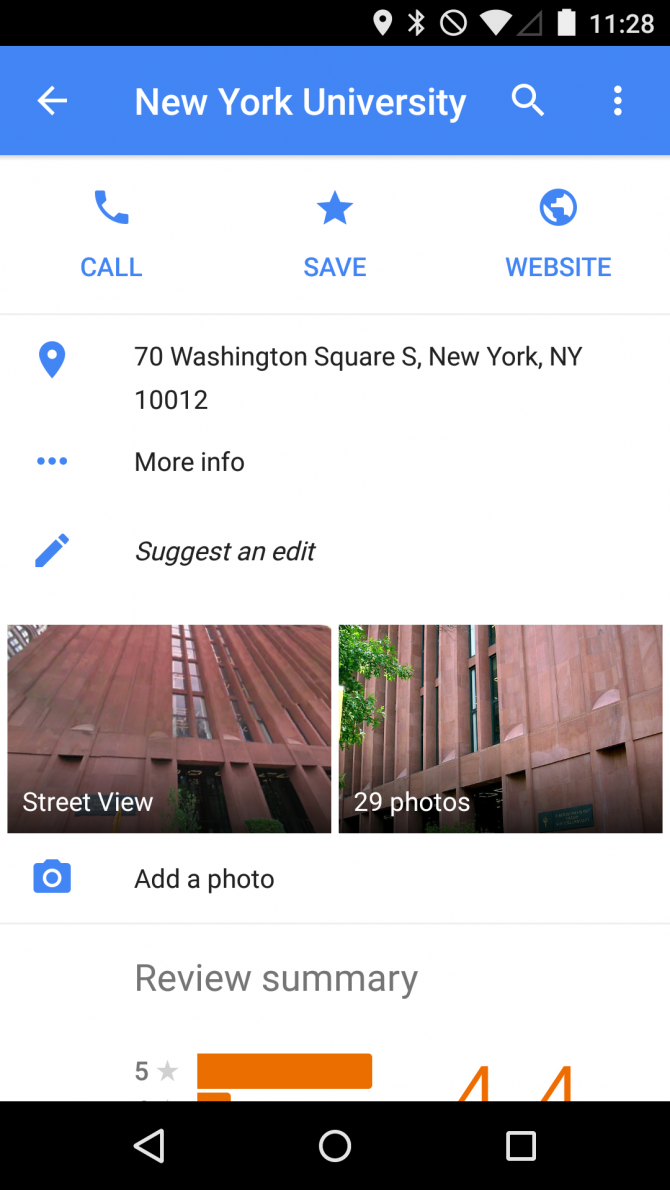Tap the system home button

[x=335, y=1146]
